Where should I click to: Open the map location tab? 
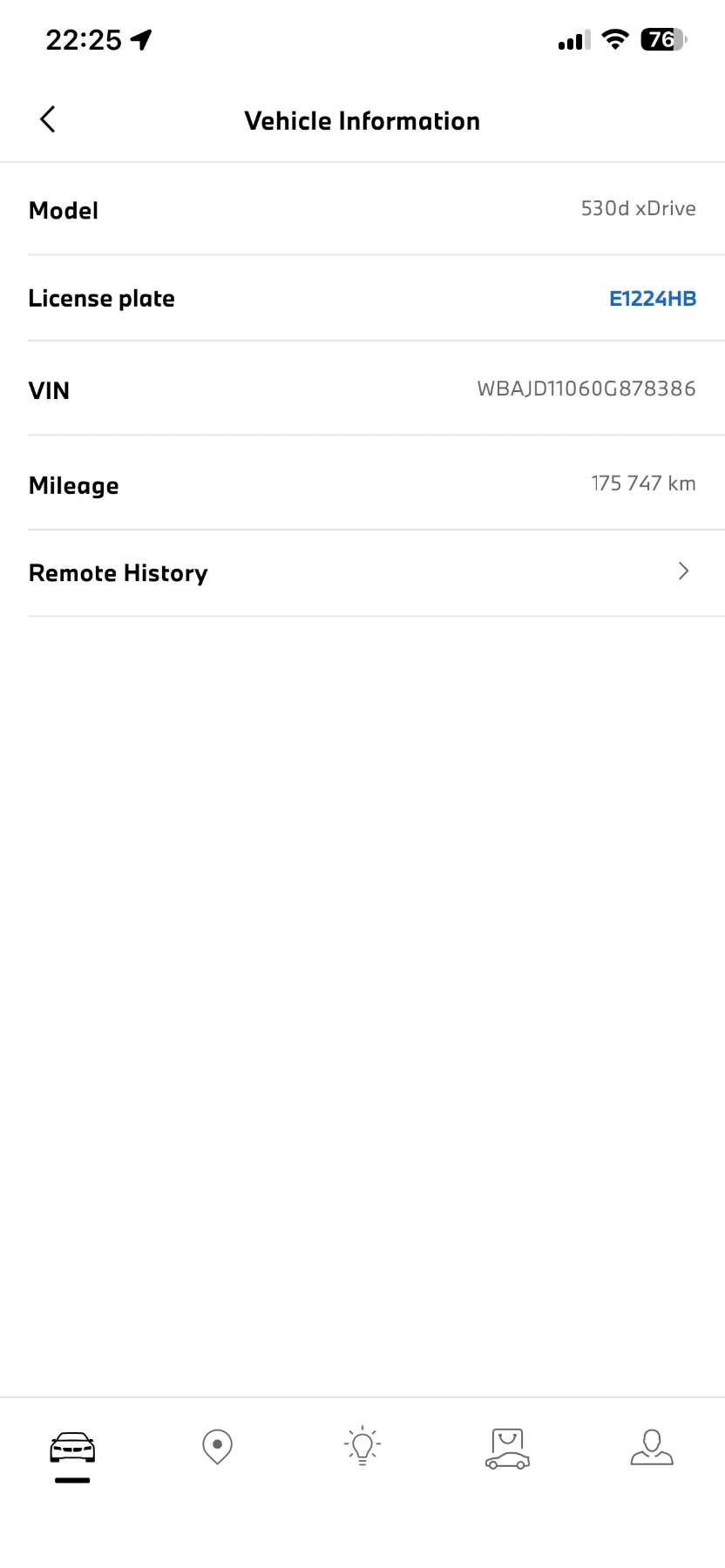(217, 1447)
